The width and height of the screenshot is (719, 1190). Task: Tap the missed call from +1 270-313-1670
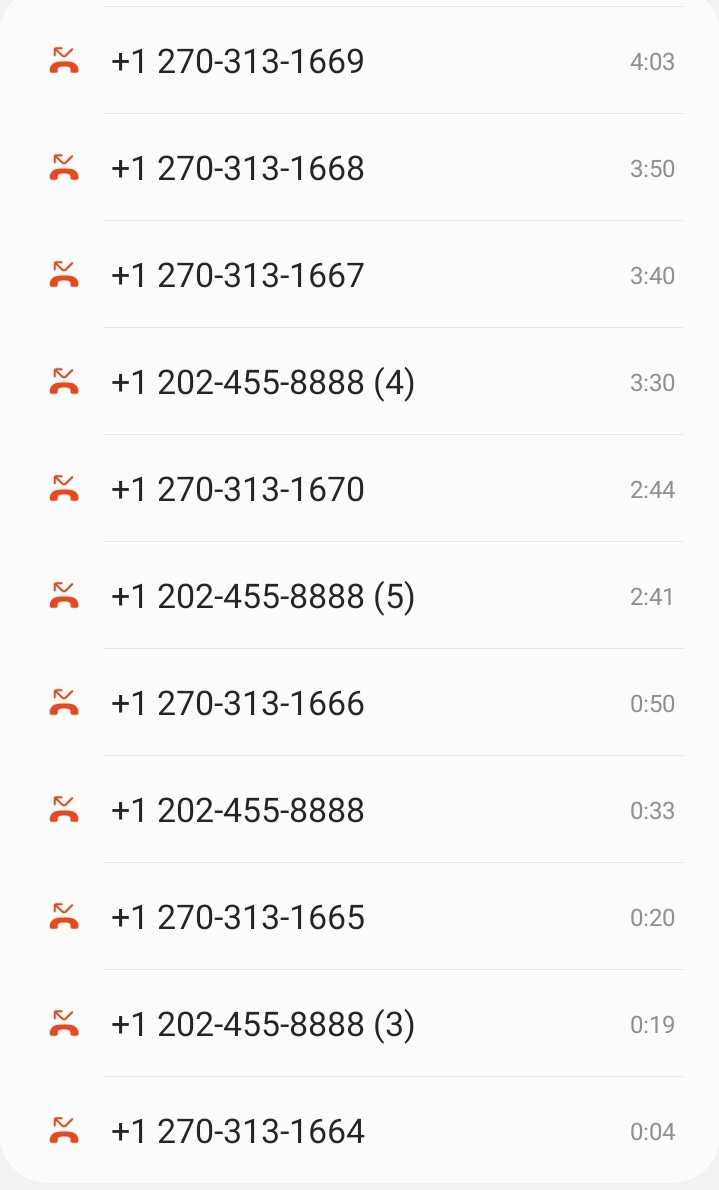pos(359,489)
